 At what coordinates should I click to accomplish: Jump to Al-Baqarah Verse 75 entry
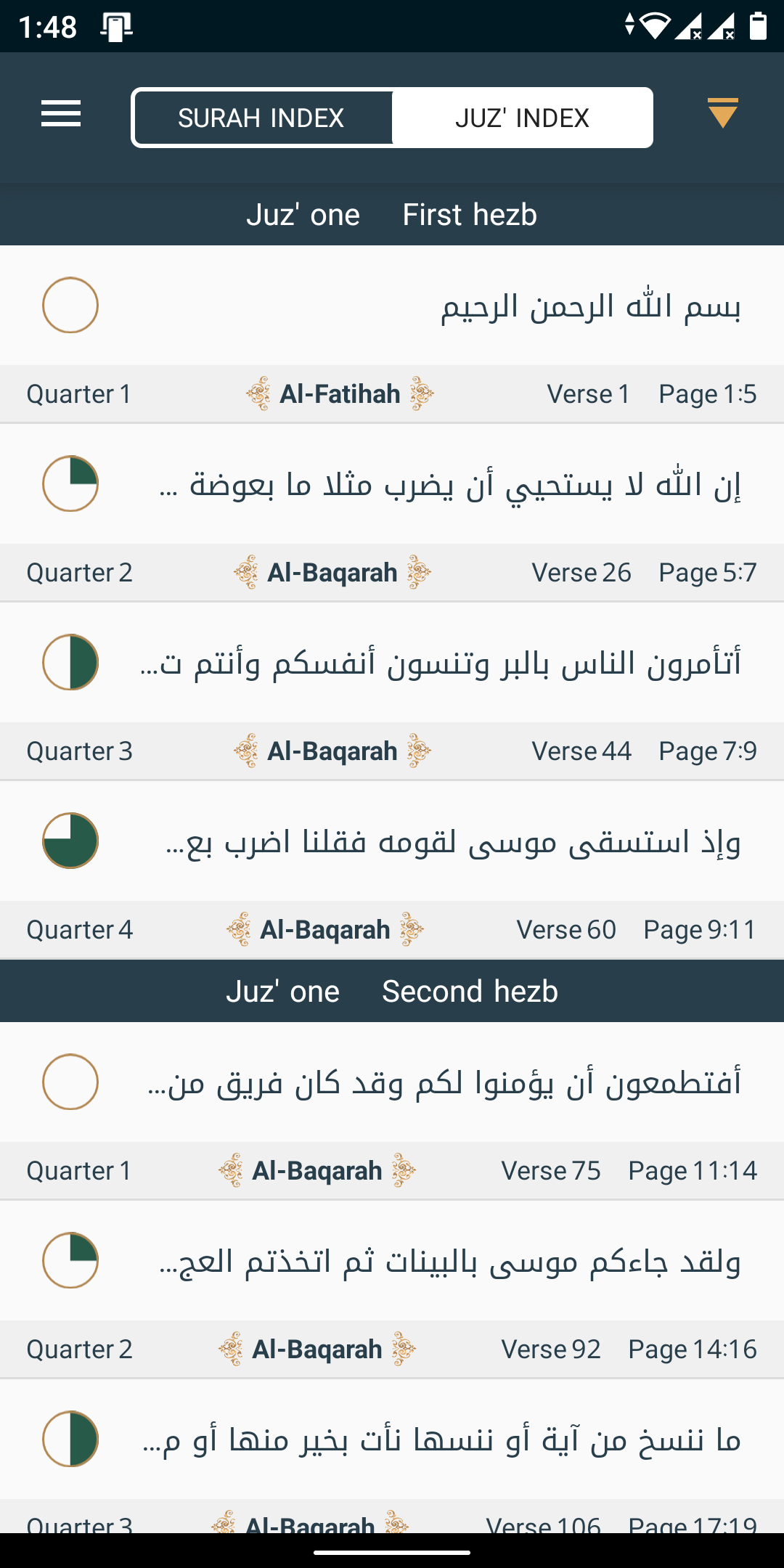pyautogui.click(x=392, y=1111)
